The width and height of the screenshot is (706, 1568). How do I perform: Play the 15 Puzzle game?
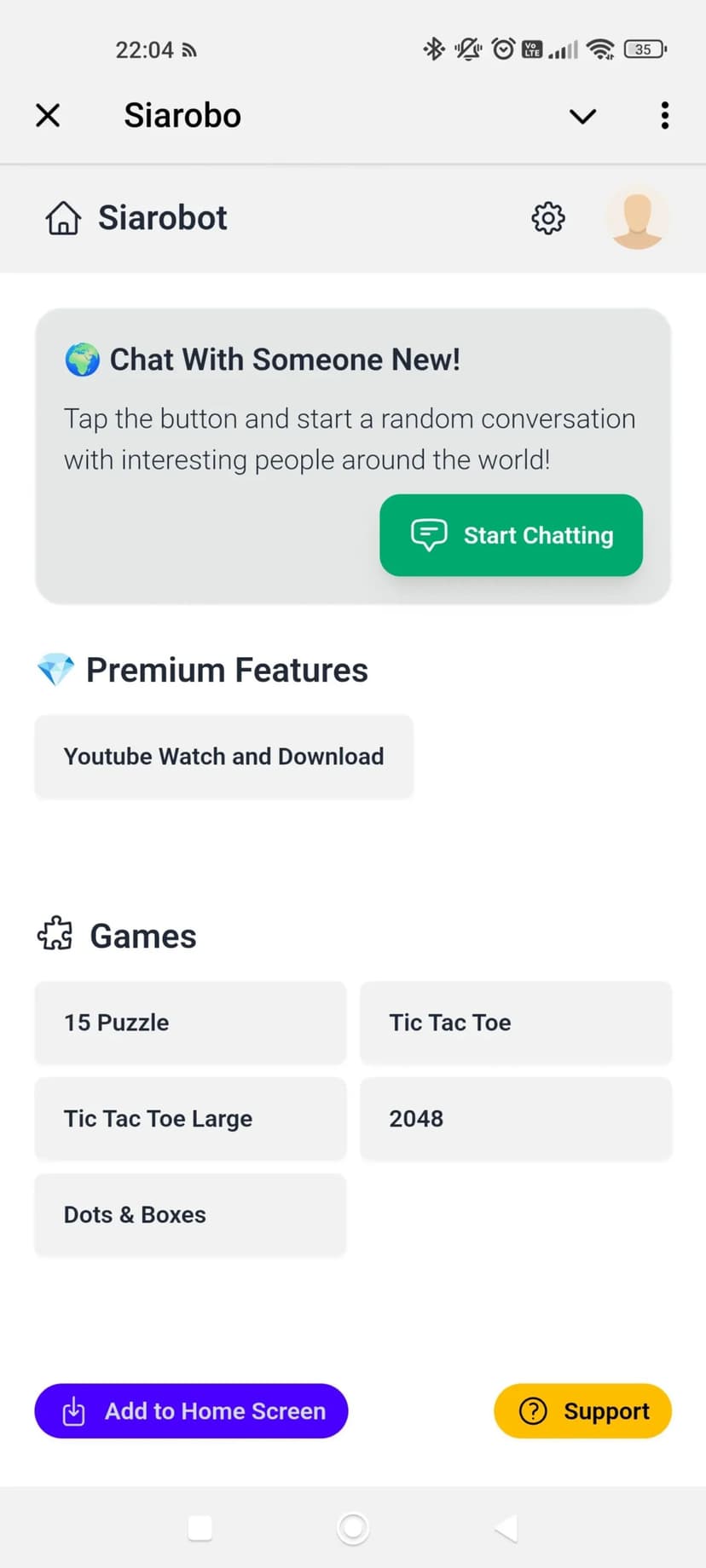[x=190, y=1023]
